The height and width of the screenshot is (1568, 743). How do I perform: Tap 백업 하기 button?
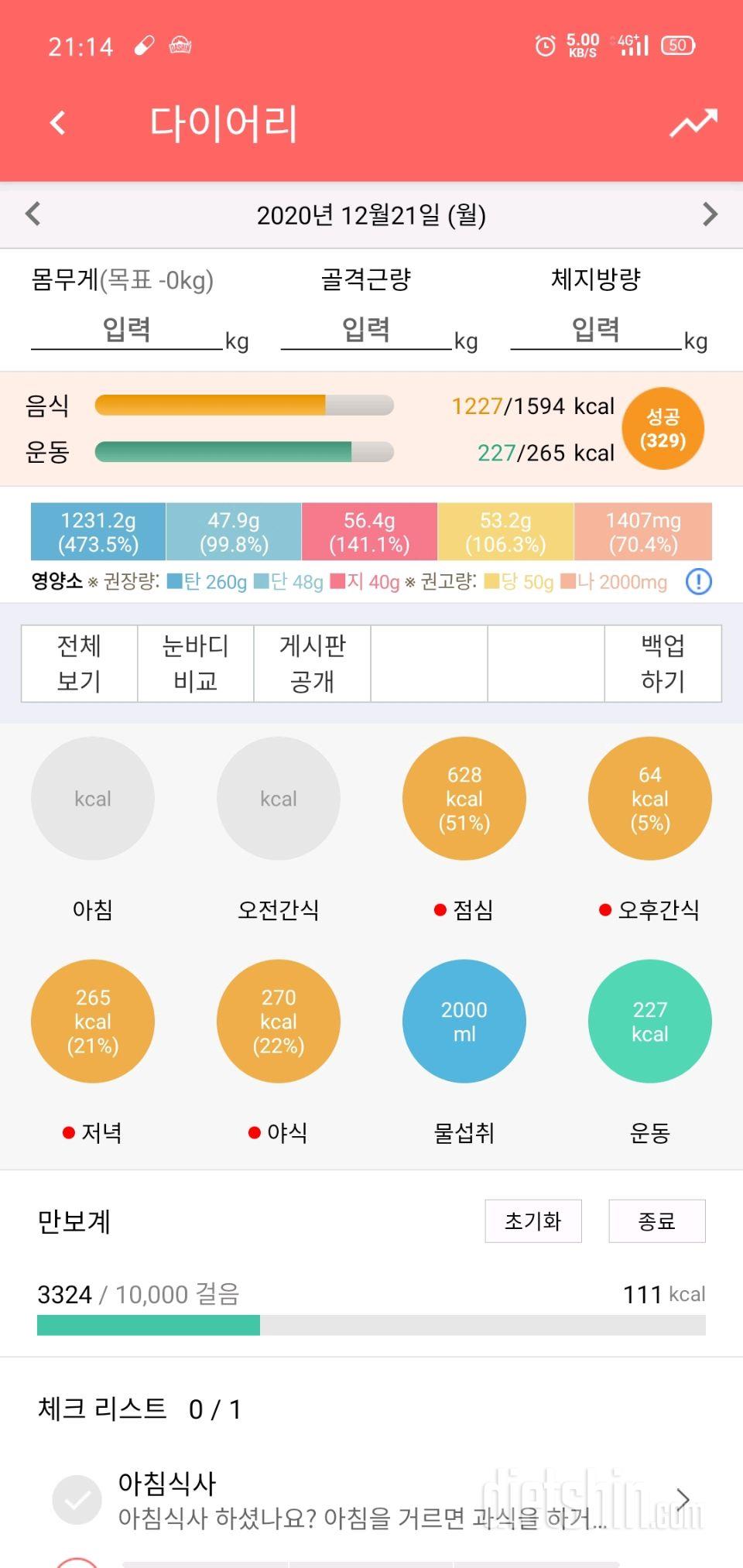click(663, 663)
